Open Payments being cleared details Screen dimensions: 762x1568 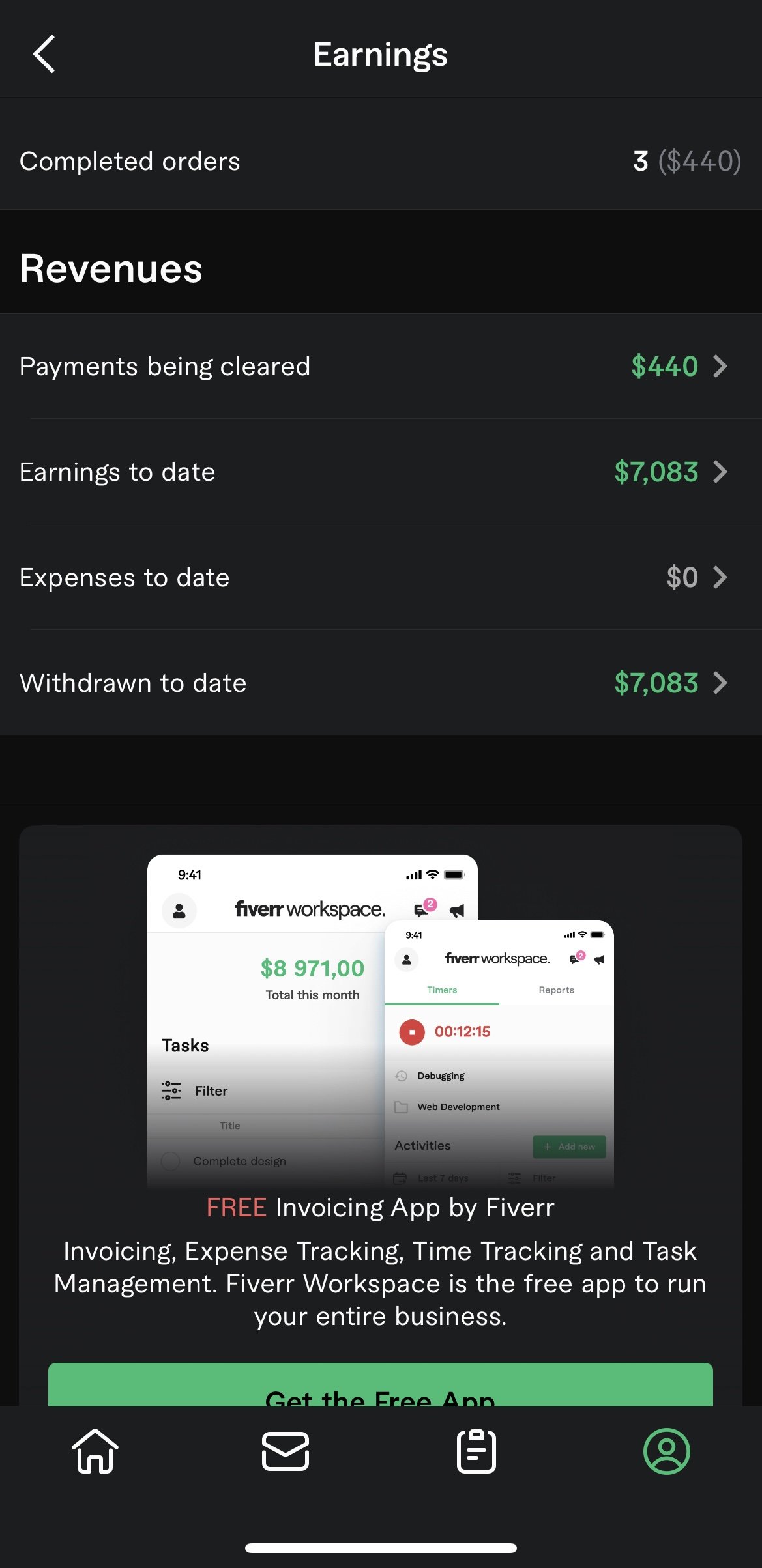[381, 366]
